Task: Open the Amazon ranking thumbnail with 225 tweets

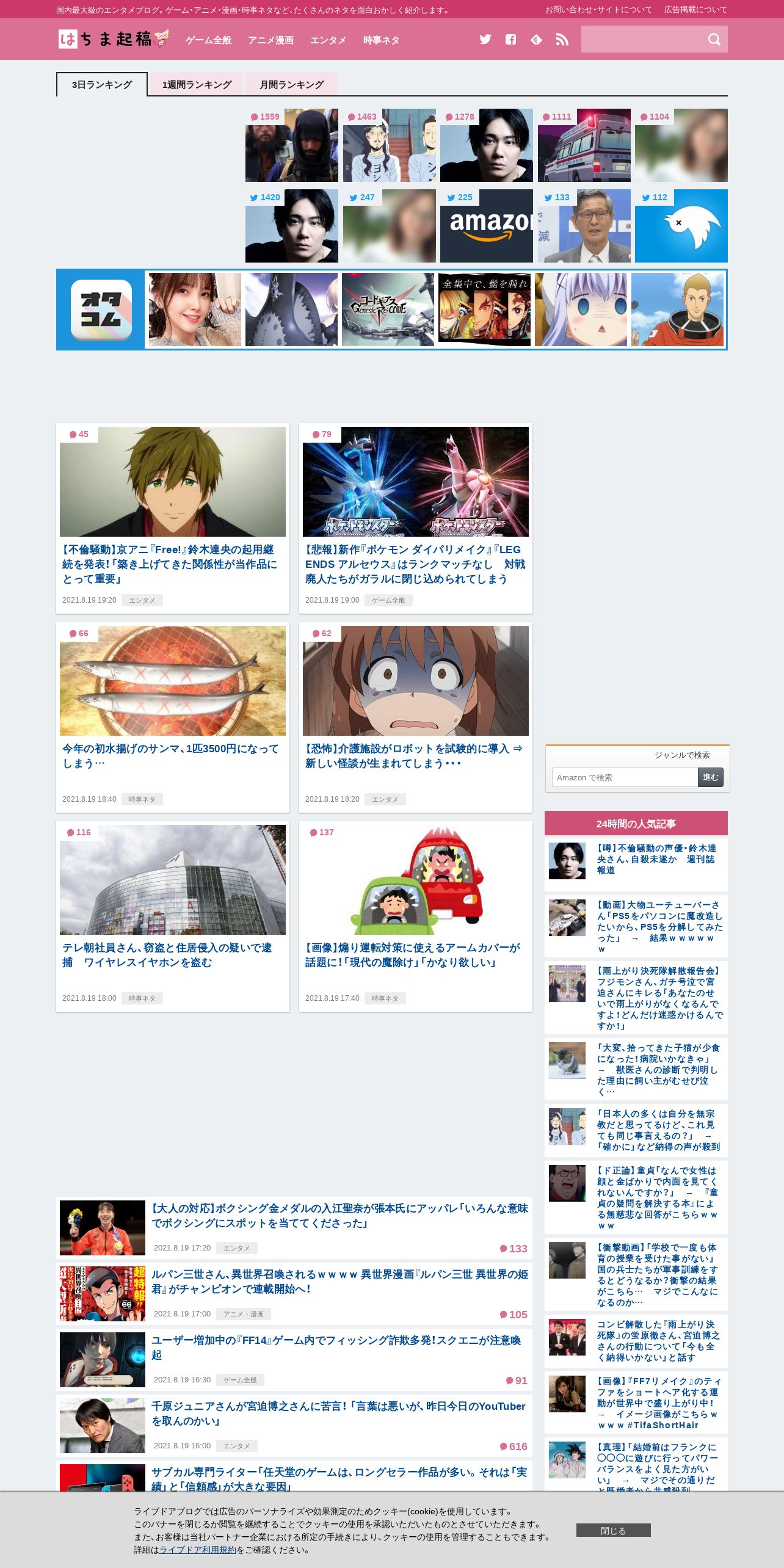Action: [x=487, y=226]
